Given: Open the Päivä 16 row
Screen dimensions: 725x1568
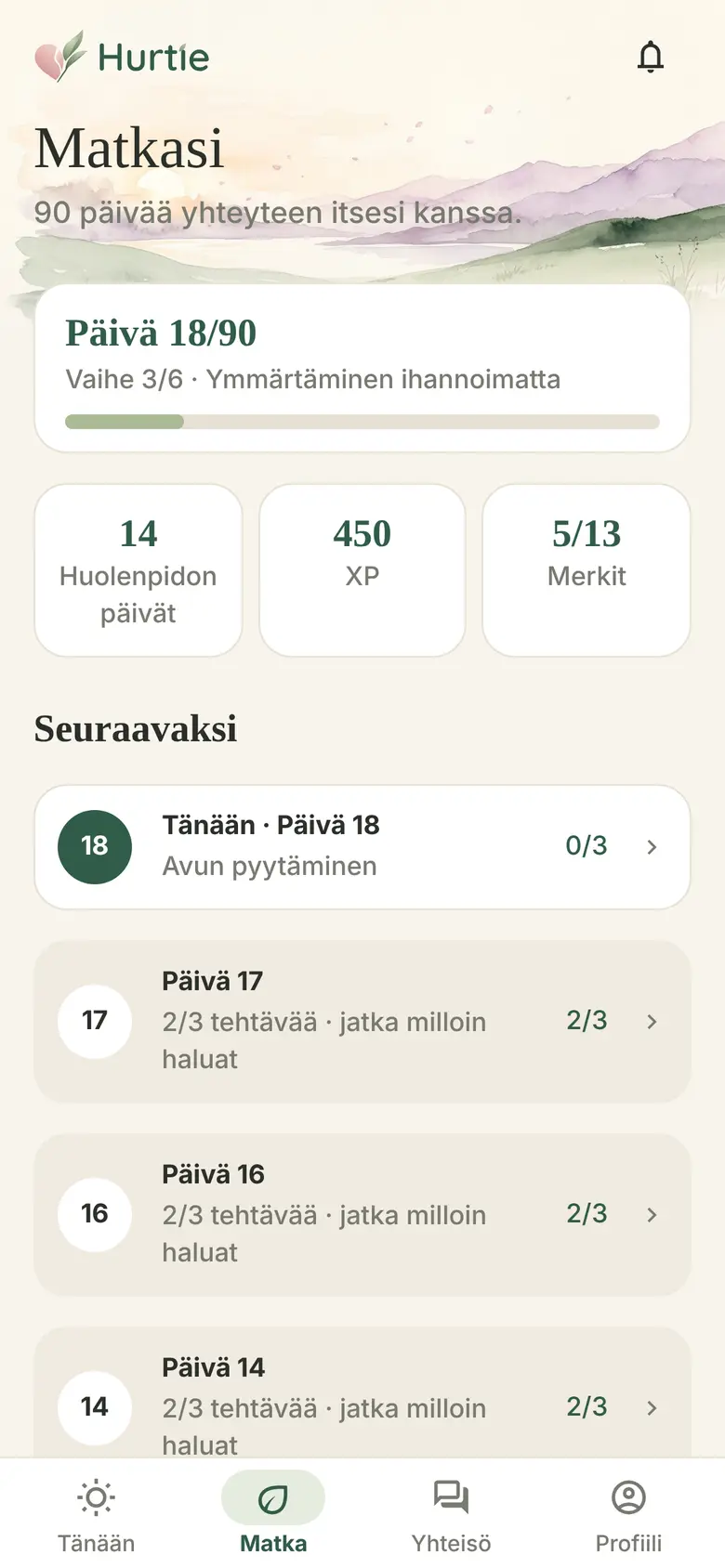Looking at the screenshot, I should pos(362,1215).
